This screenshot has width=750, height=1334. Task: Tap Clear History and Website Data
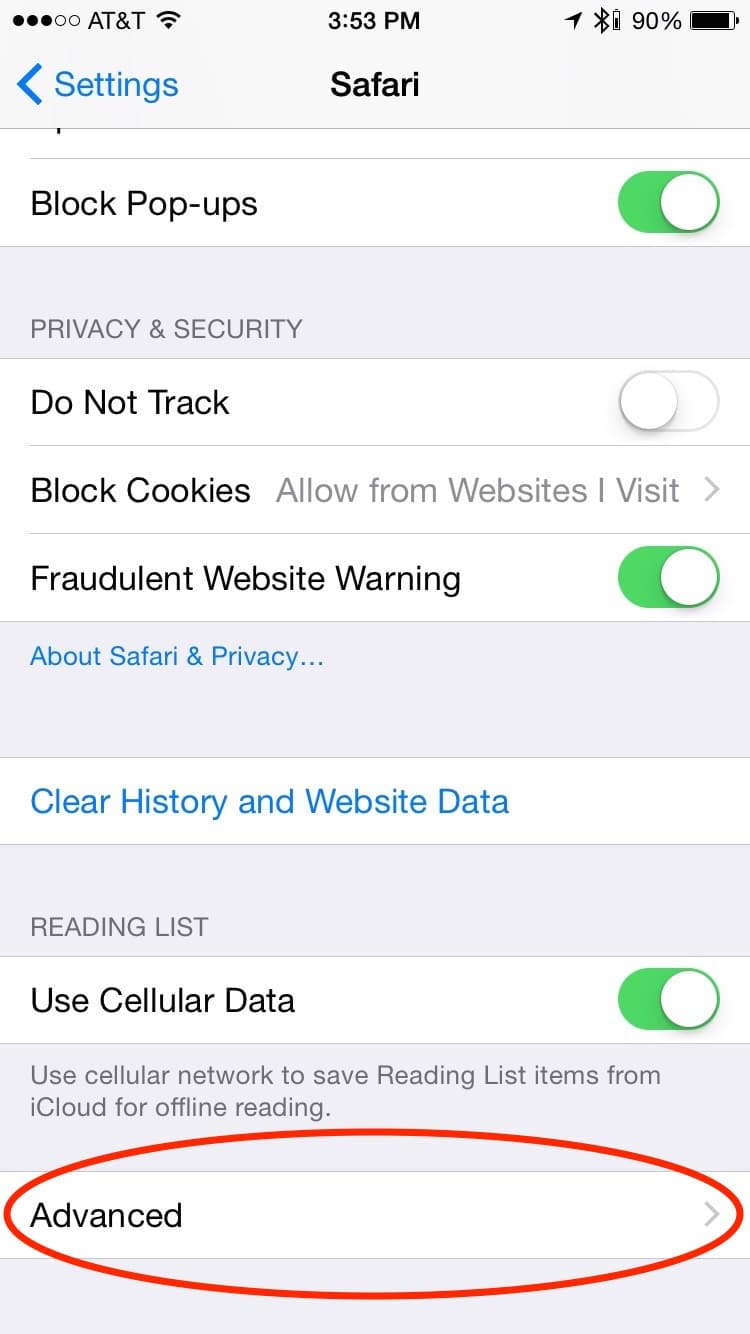coord(375,801)
